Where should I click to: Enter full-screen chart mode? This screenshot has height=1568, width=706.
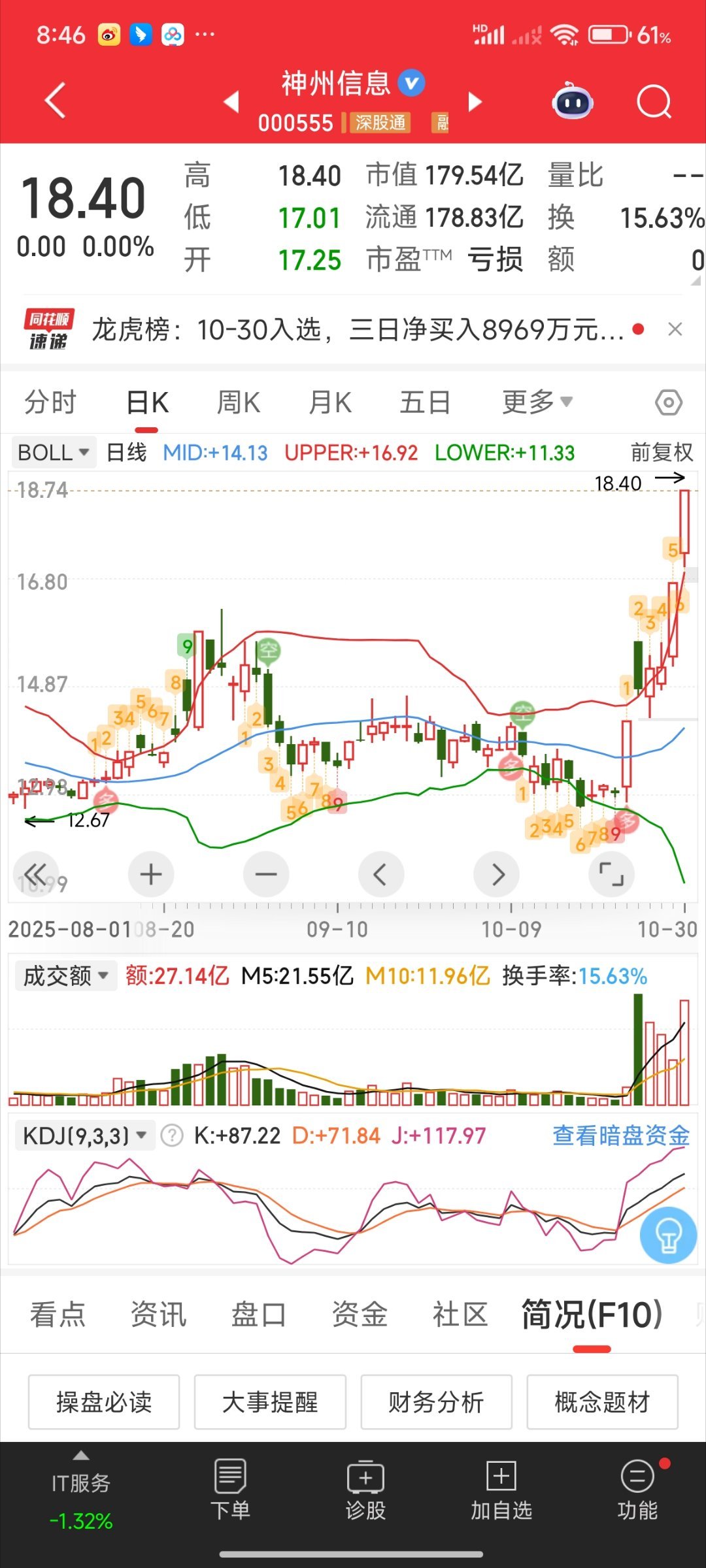pyautogui.click(x=611, y=874)
